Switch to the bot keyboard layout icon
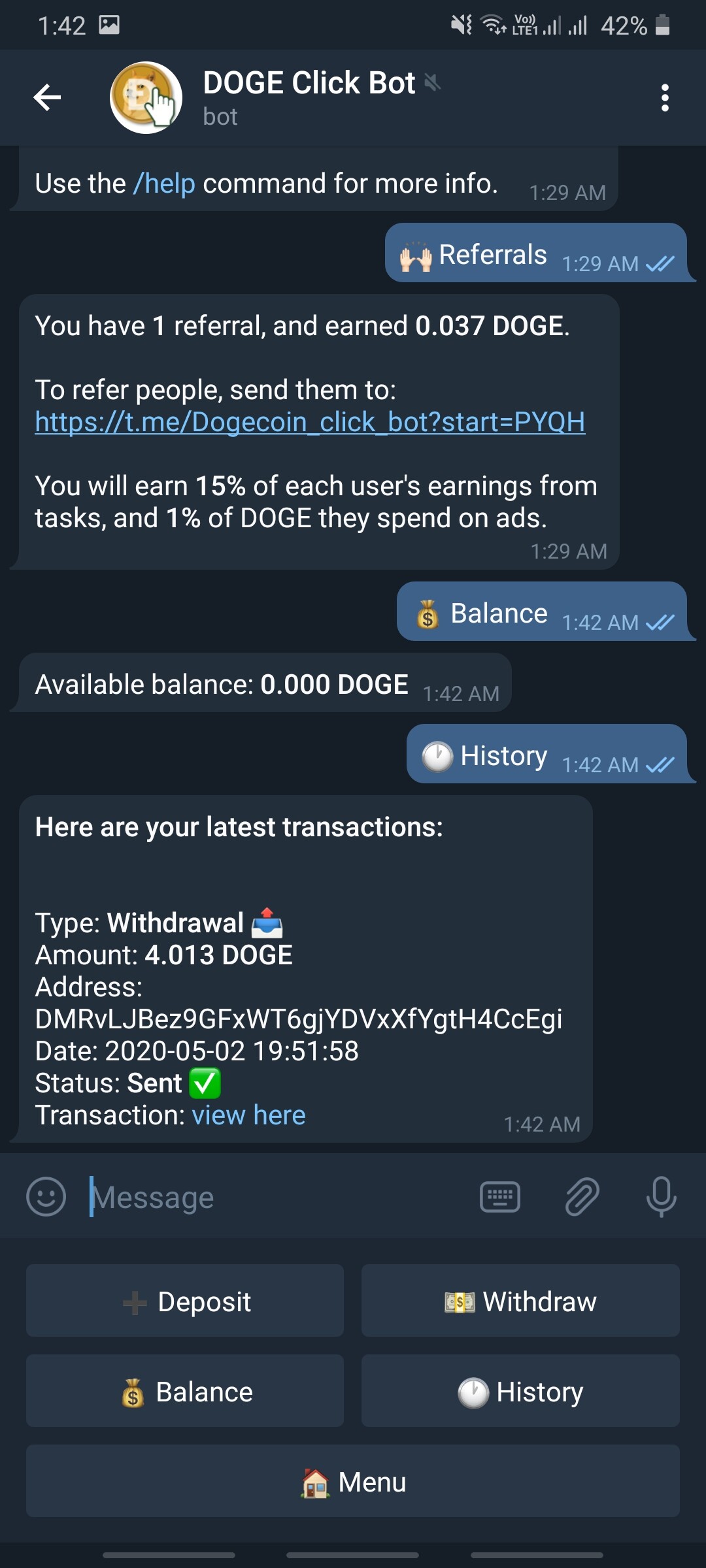Viewport: 706px width, 1568px height. tap(499, 1197)
